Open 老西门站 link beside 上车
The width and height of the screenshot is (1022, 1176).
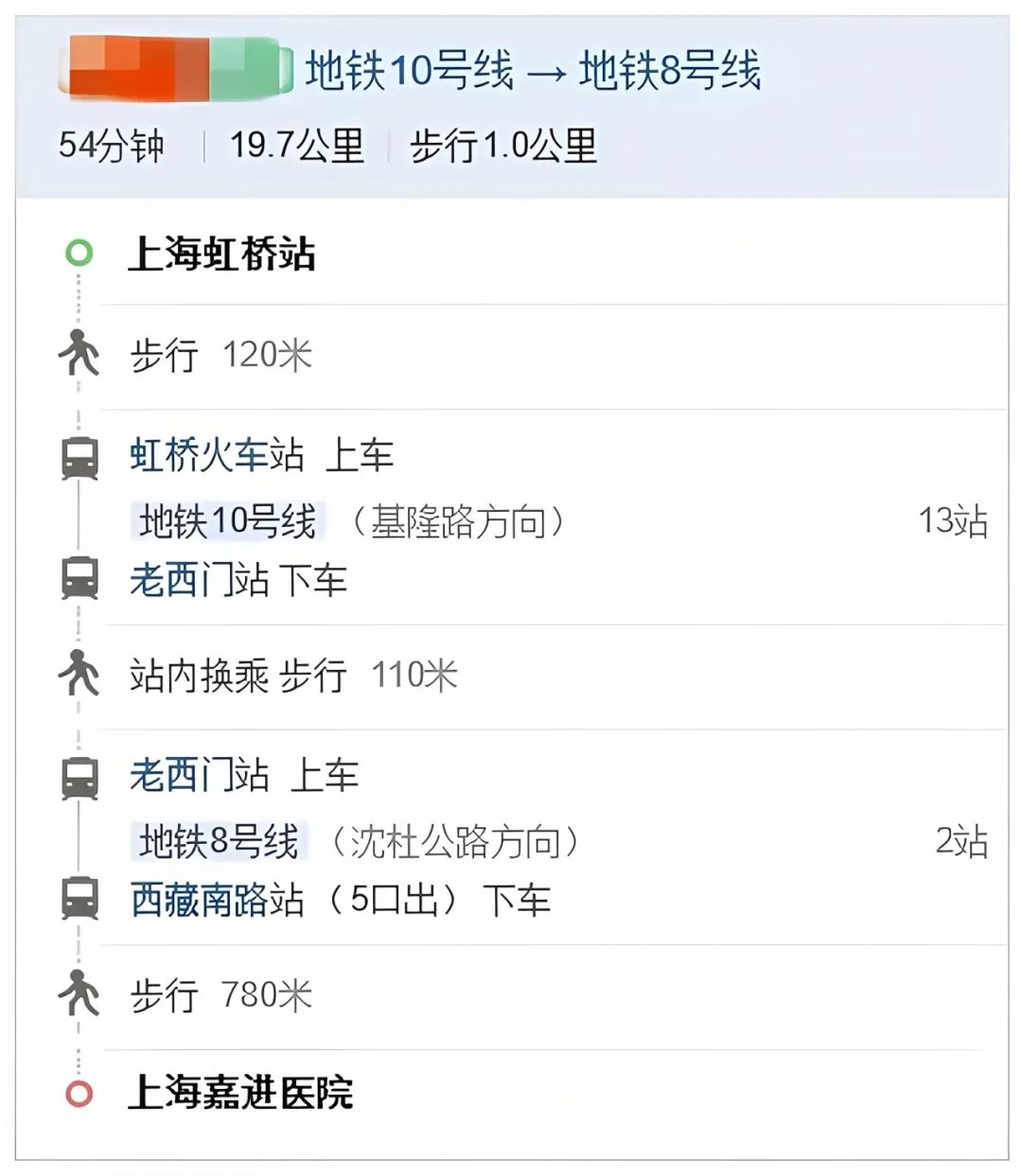click(x=199, y=776)
